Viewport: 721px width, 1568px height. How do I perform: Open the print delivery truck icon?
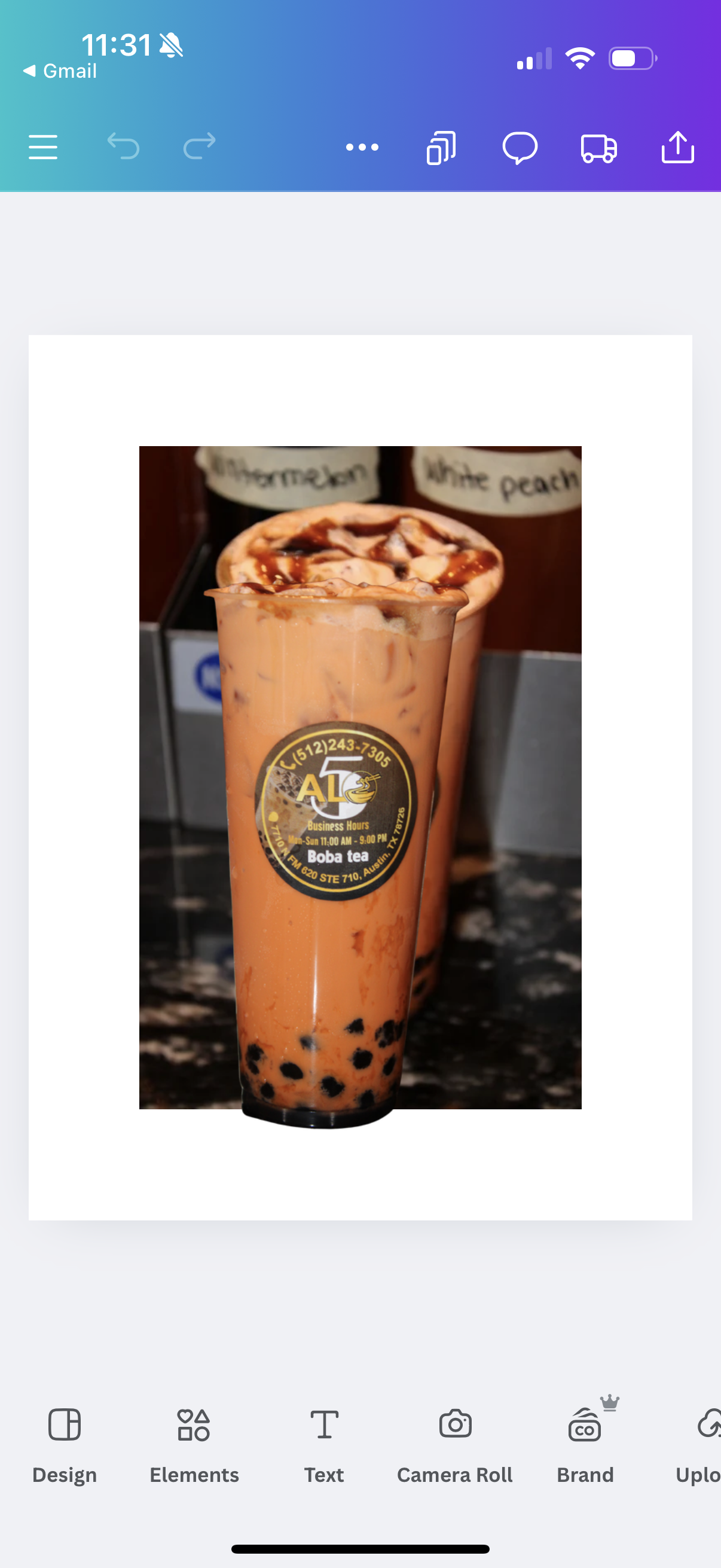[598, 147]
